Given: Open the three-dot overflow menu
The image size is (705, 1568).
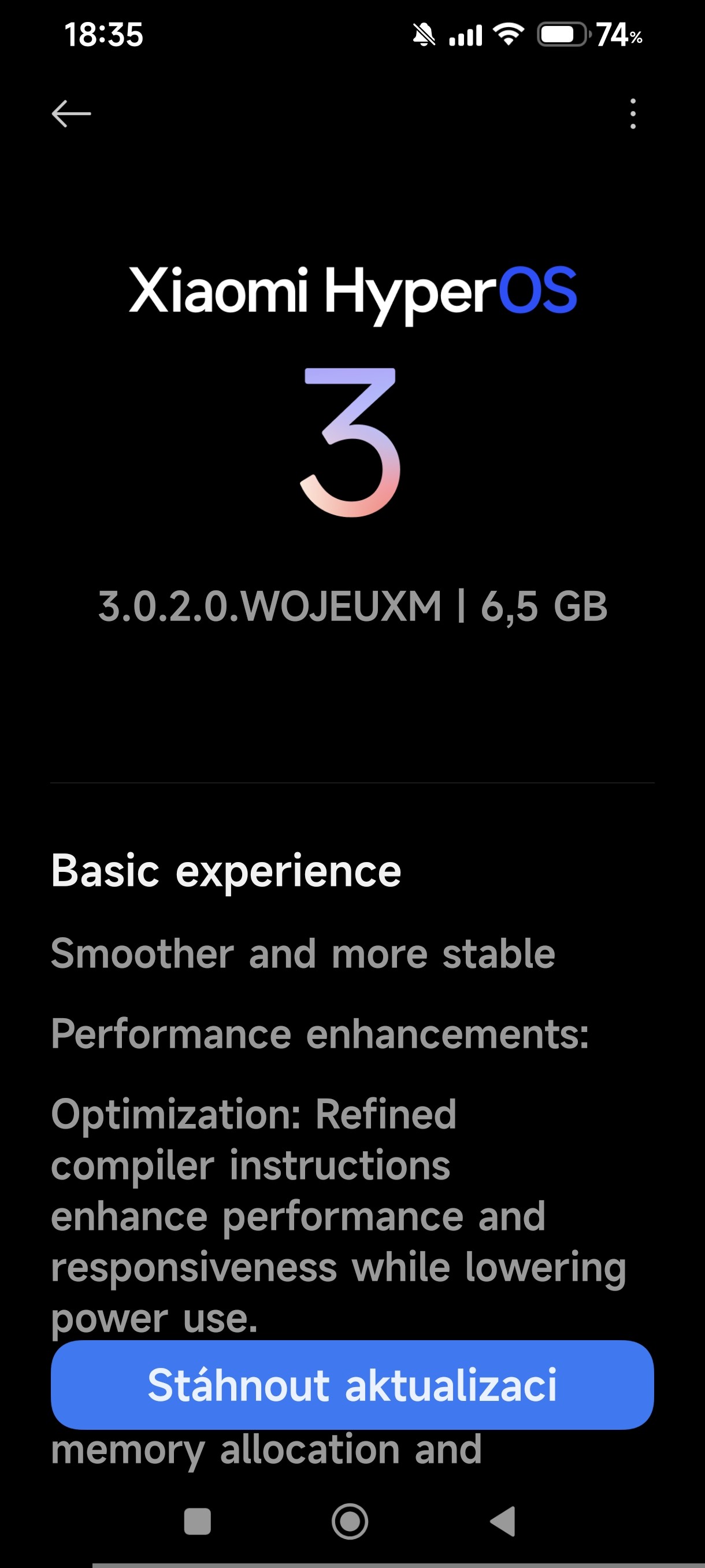Looking at the screenshot, I should point(633,114).
